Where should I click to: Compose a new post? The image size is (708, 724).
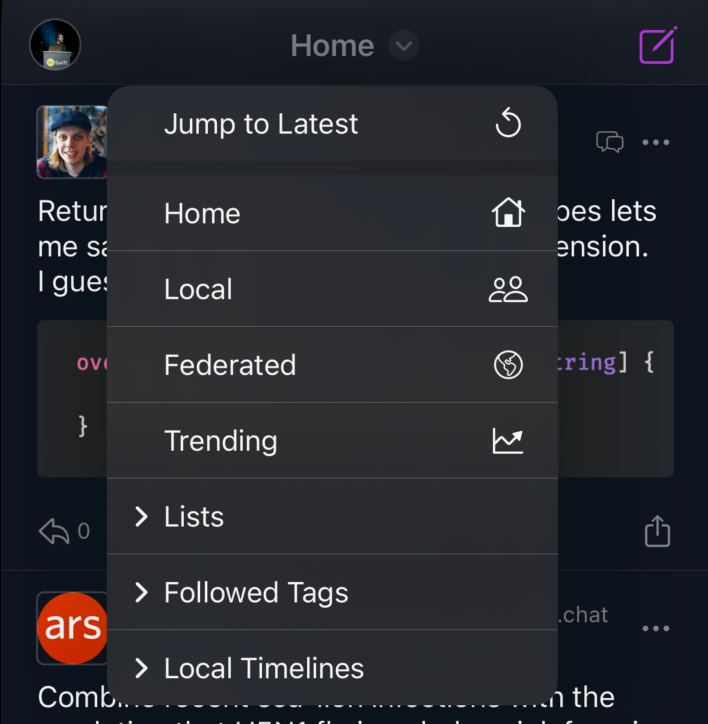pyautogui.click(x=657, y=45)
